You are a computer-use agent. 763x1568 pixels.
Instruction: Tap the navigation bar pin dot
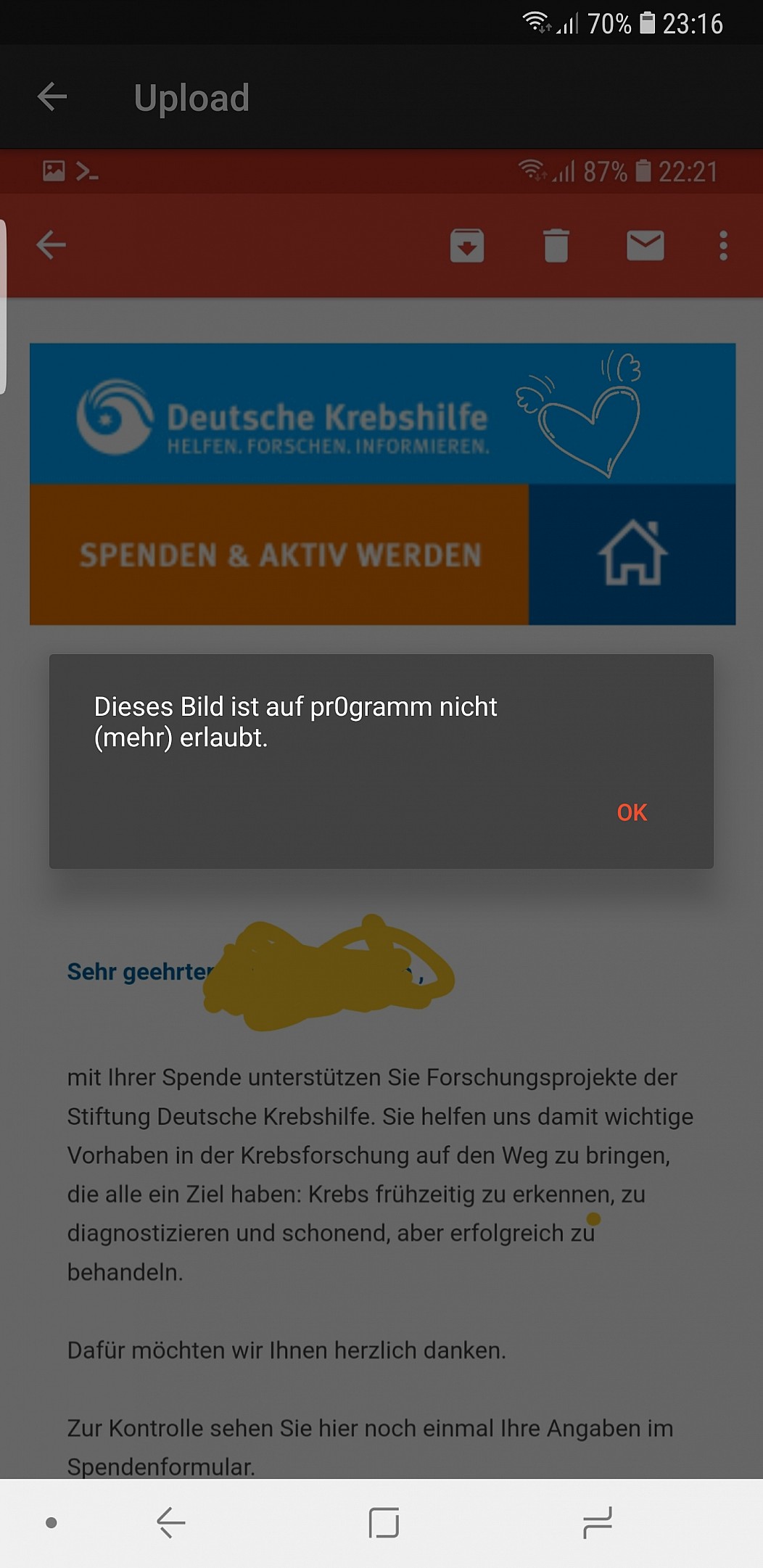click(51, 1522)
